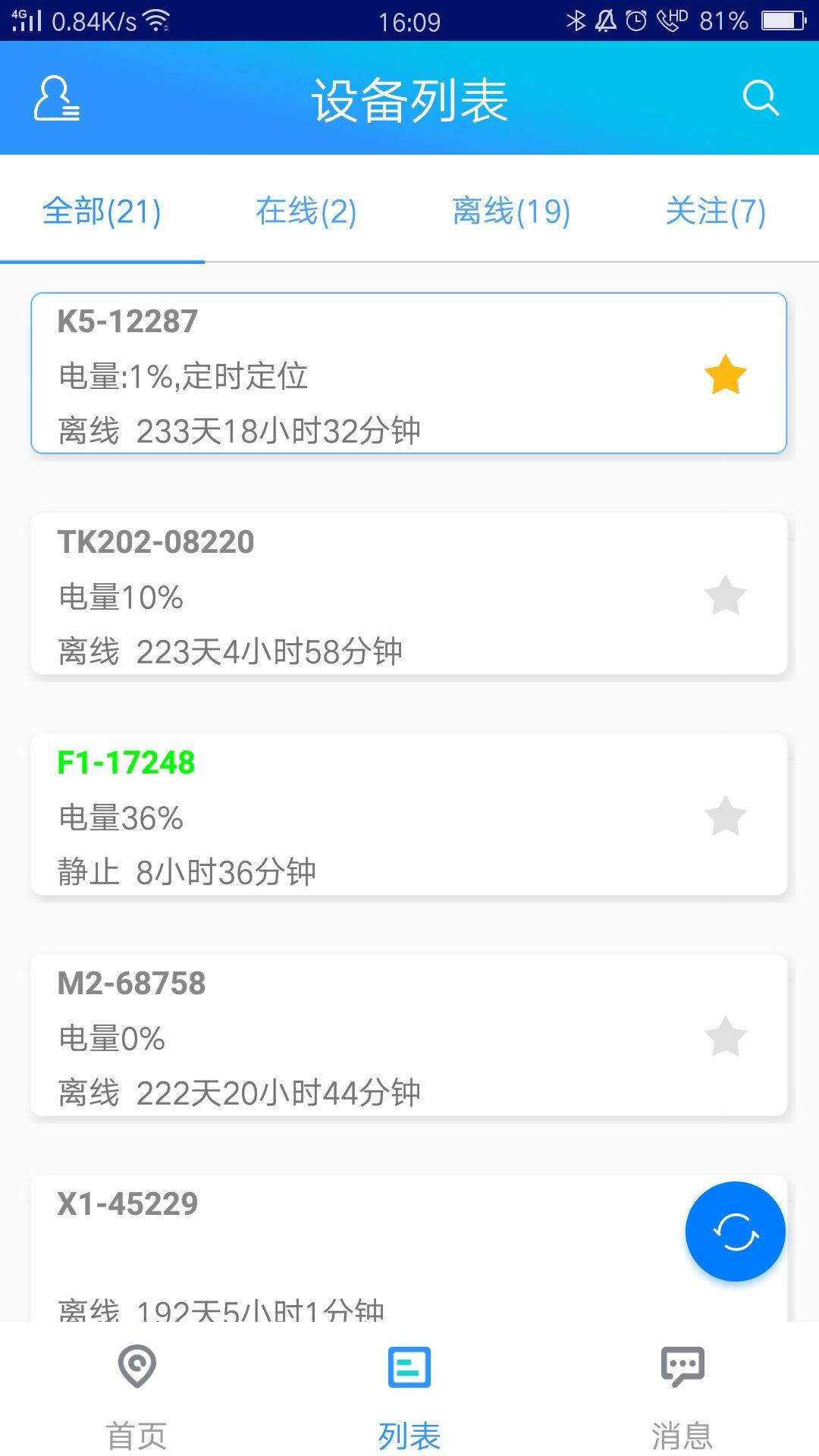The width and height of the screenshot is (819, 1456).
Task: Switch to the 在线(2) tab
Action: [306, 211]
